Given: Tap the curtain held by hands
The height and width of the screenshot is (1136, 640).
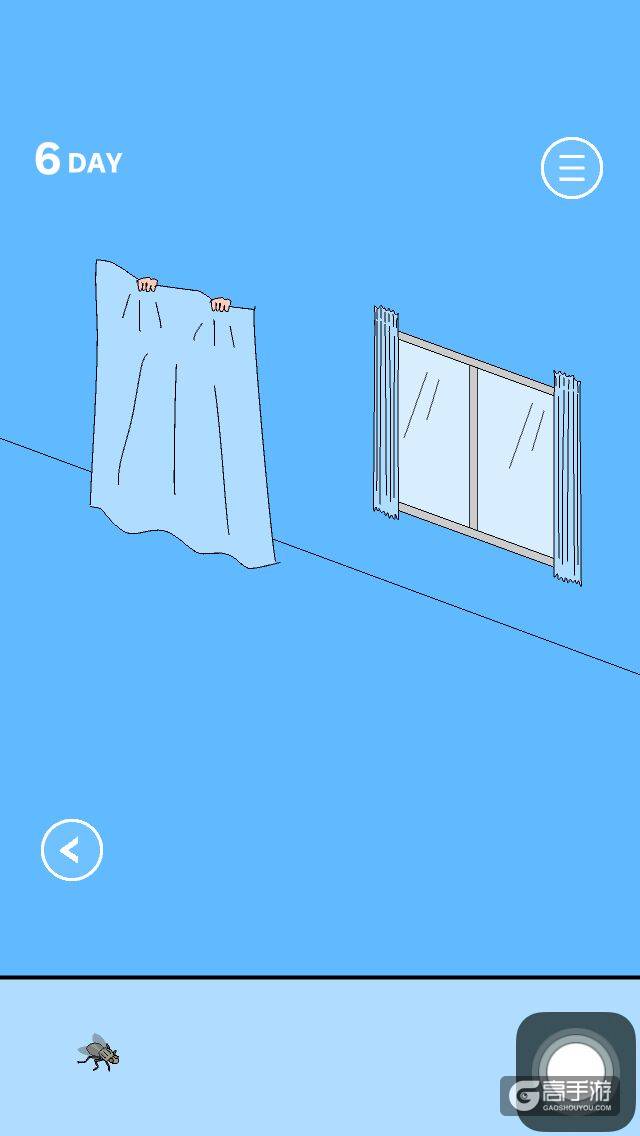Looking at the screenshot, I should (181, 414).
